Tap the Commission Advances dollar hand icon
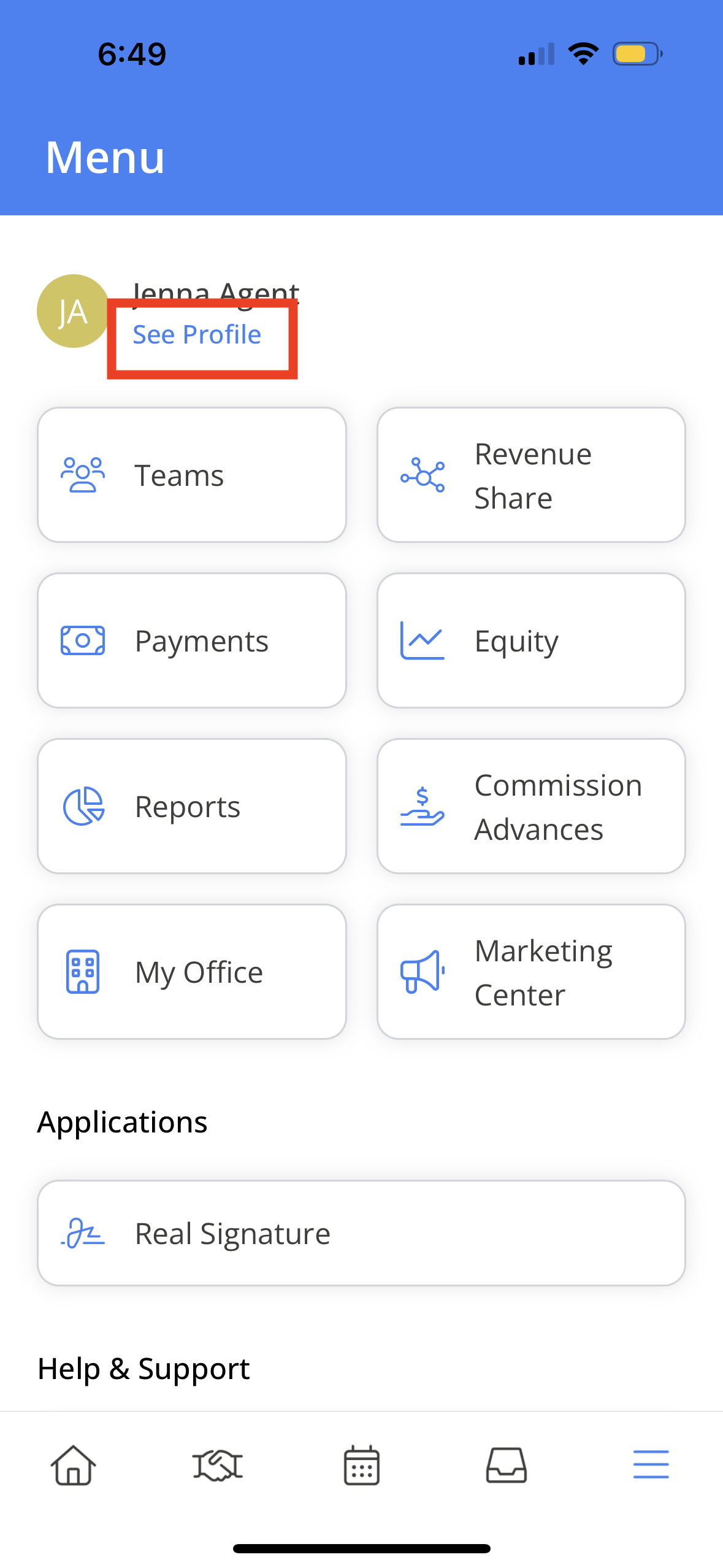723x1568 pixels. point(422,805)
